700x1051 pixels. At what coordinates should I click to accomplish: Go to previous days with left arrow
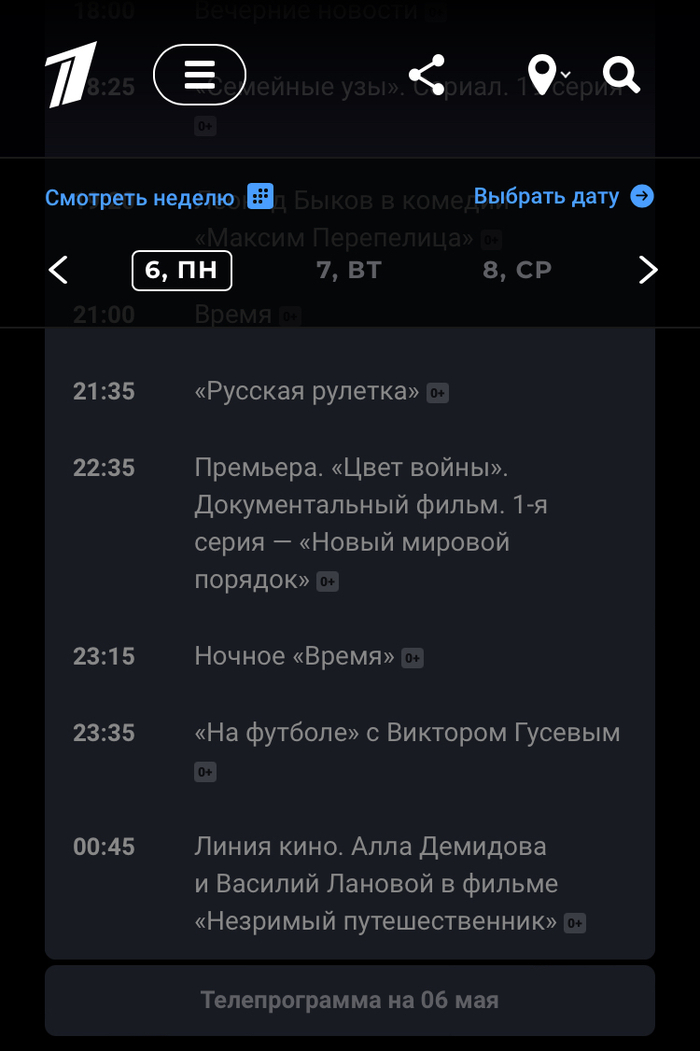tap(59, 270)
